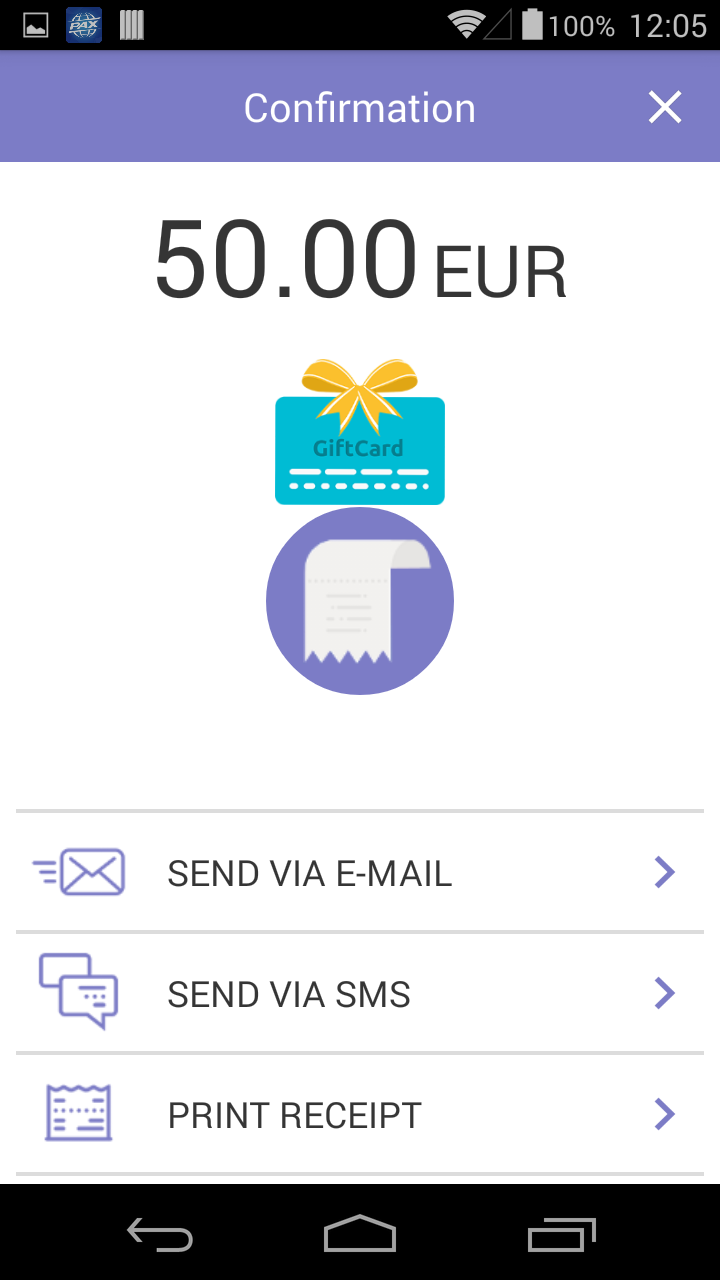Screen dimensions: 720x1280
Task: Select SEND VIA SMS
Action: pos(288,992)
